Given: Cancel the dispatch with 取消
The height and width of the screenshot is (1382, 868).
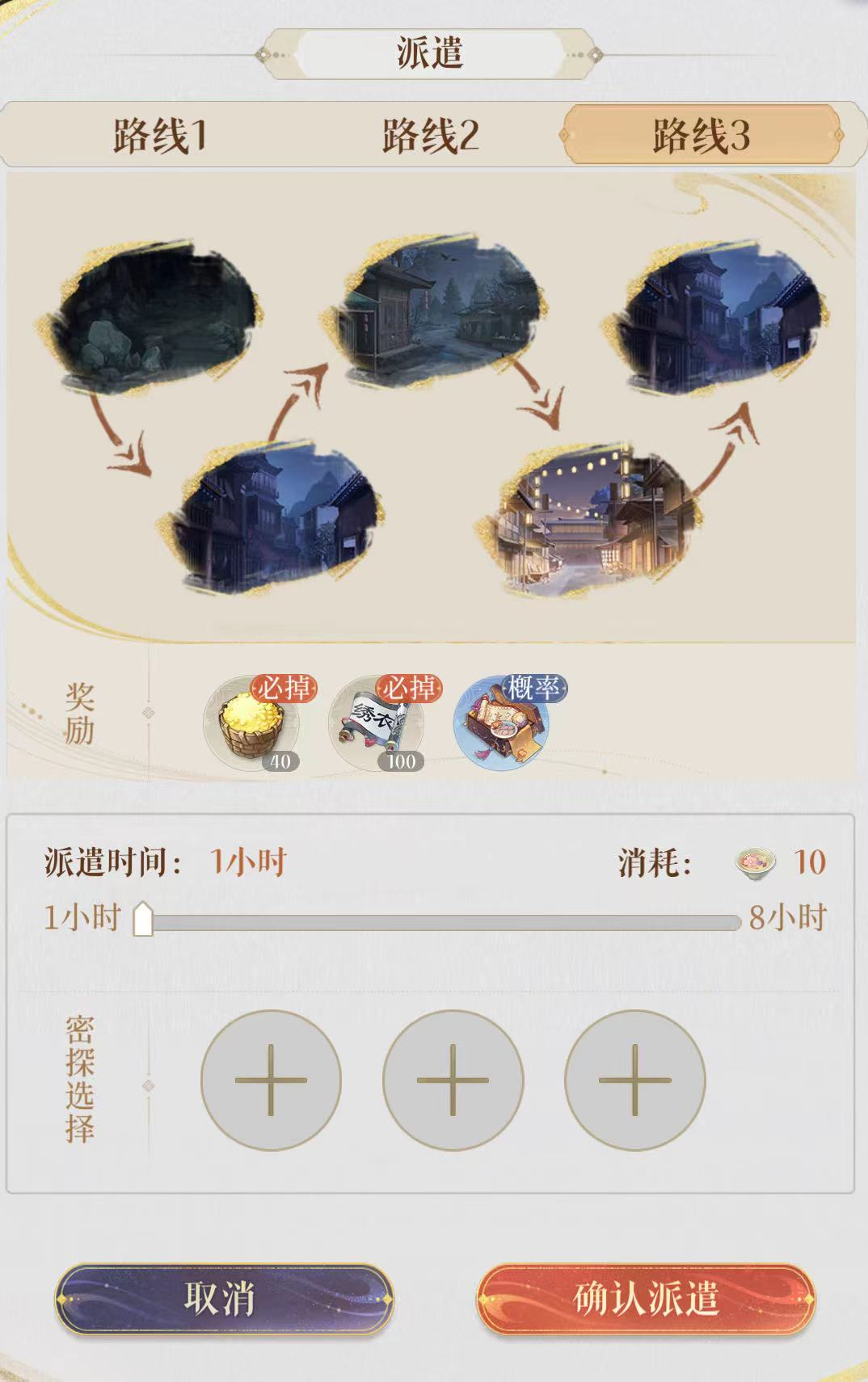Looking at the screenshot, I should (224, 1299).
